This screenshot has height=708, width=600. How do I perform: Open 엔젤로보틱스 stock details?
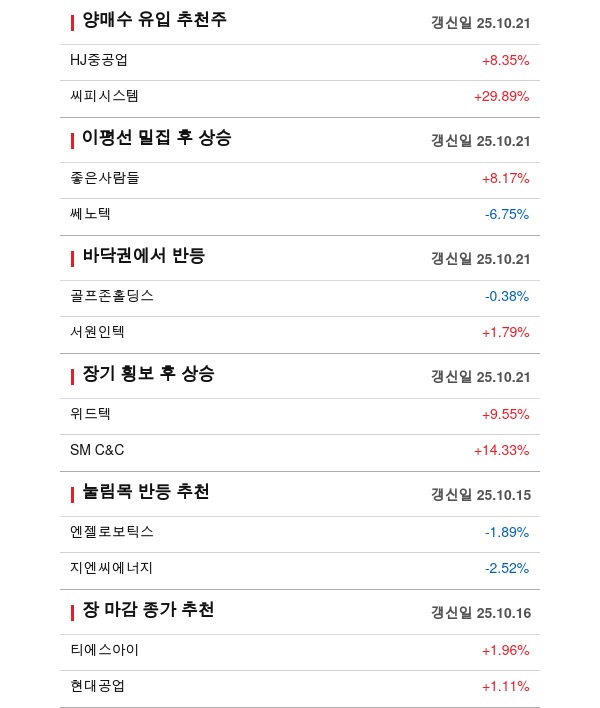(112, 532)
